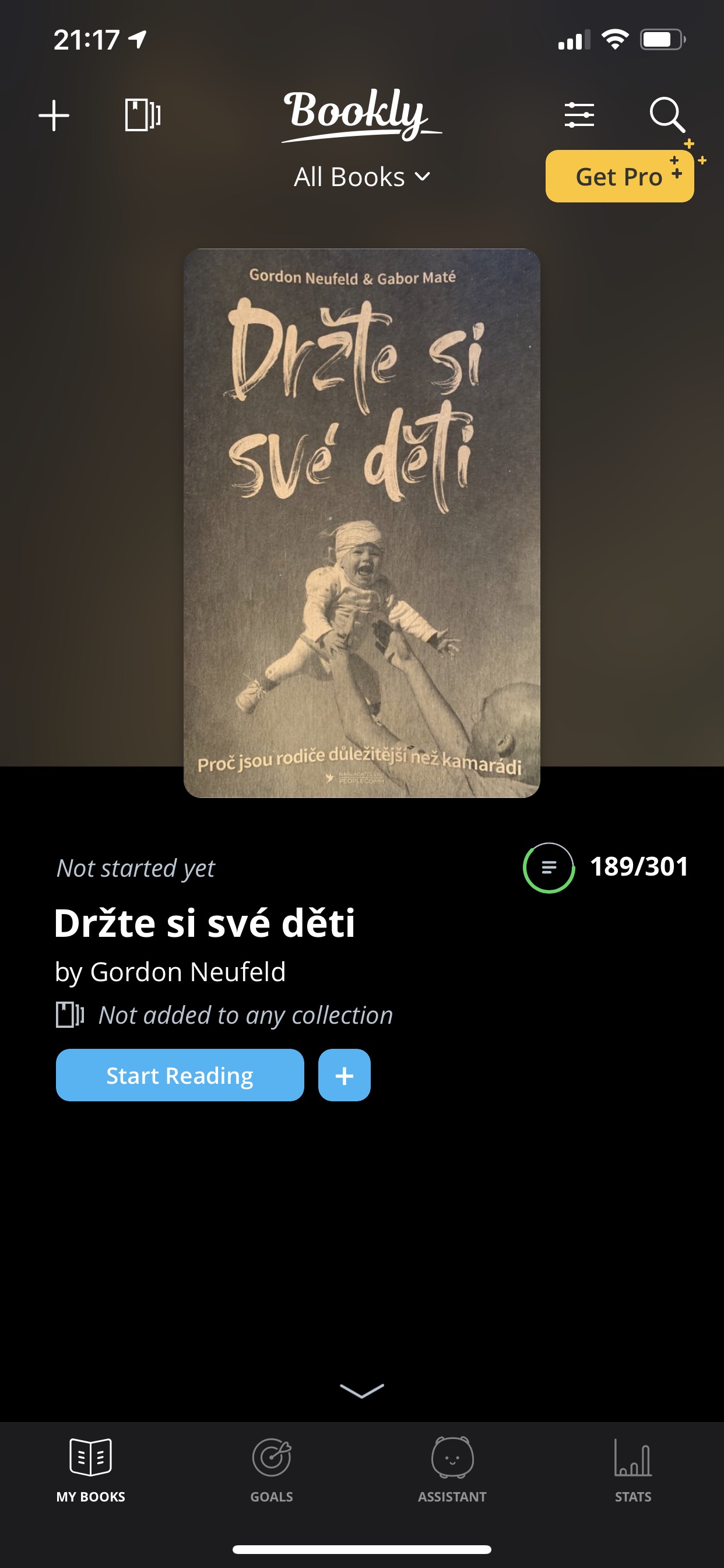Open the Držte si své děti cover
Screen dimensions: 724x1568
(x=361, y=522)
